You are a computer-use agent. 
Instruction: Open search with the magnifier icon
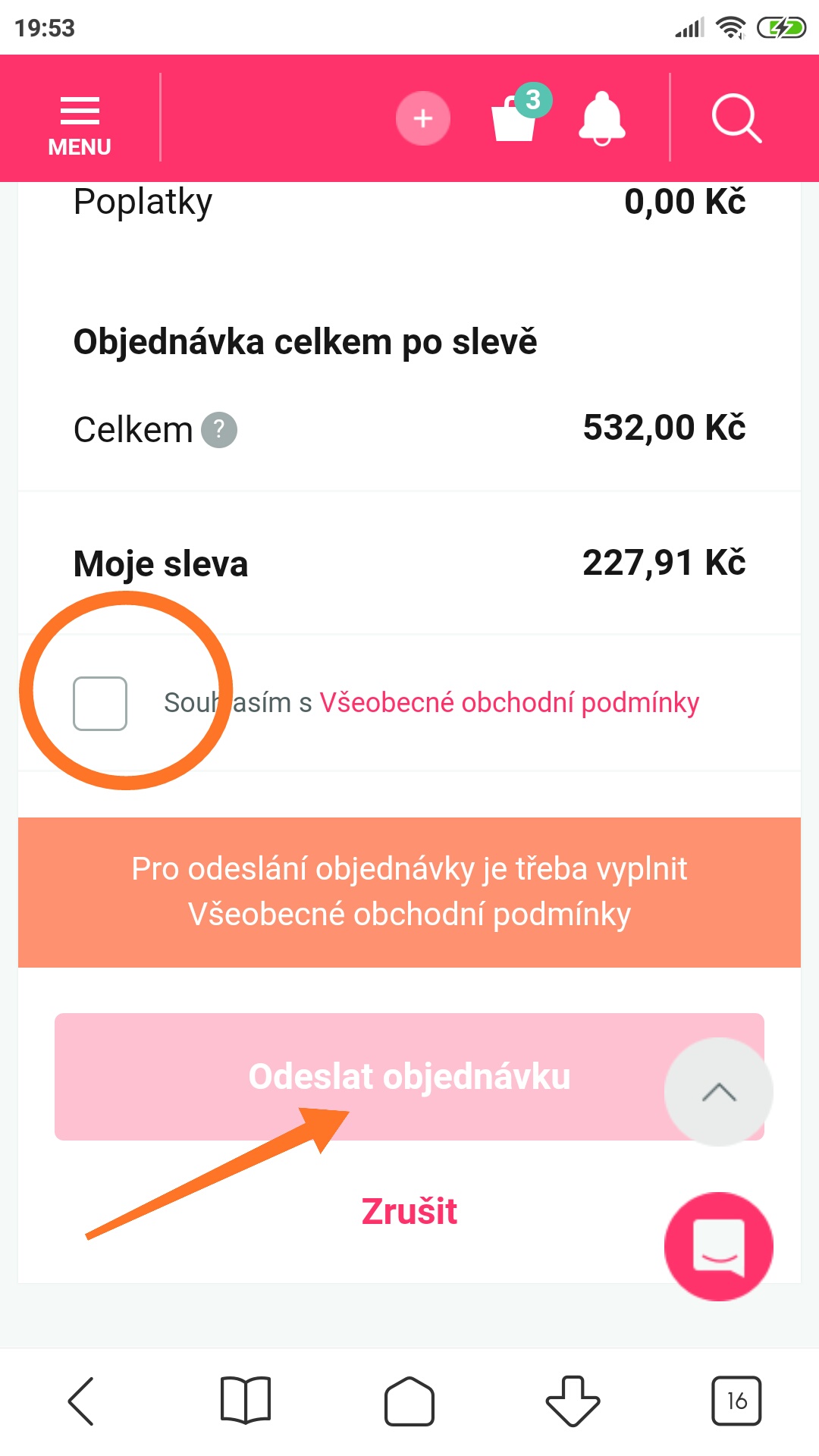click(736, 118)
